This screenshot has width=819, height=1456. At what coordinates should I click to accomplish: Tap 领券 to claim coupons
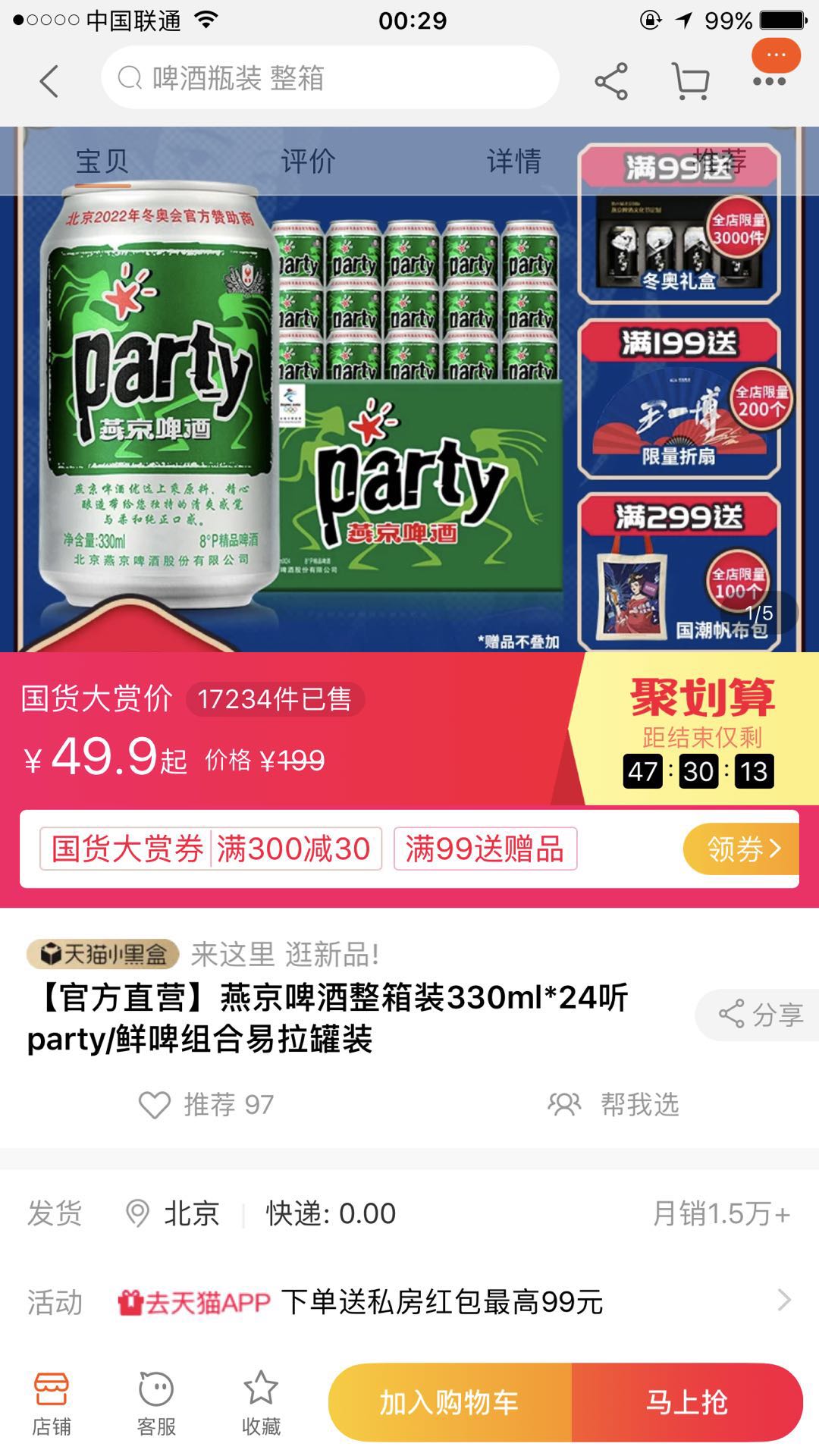741,849
